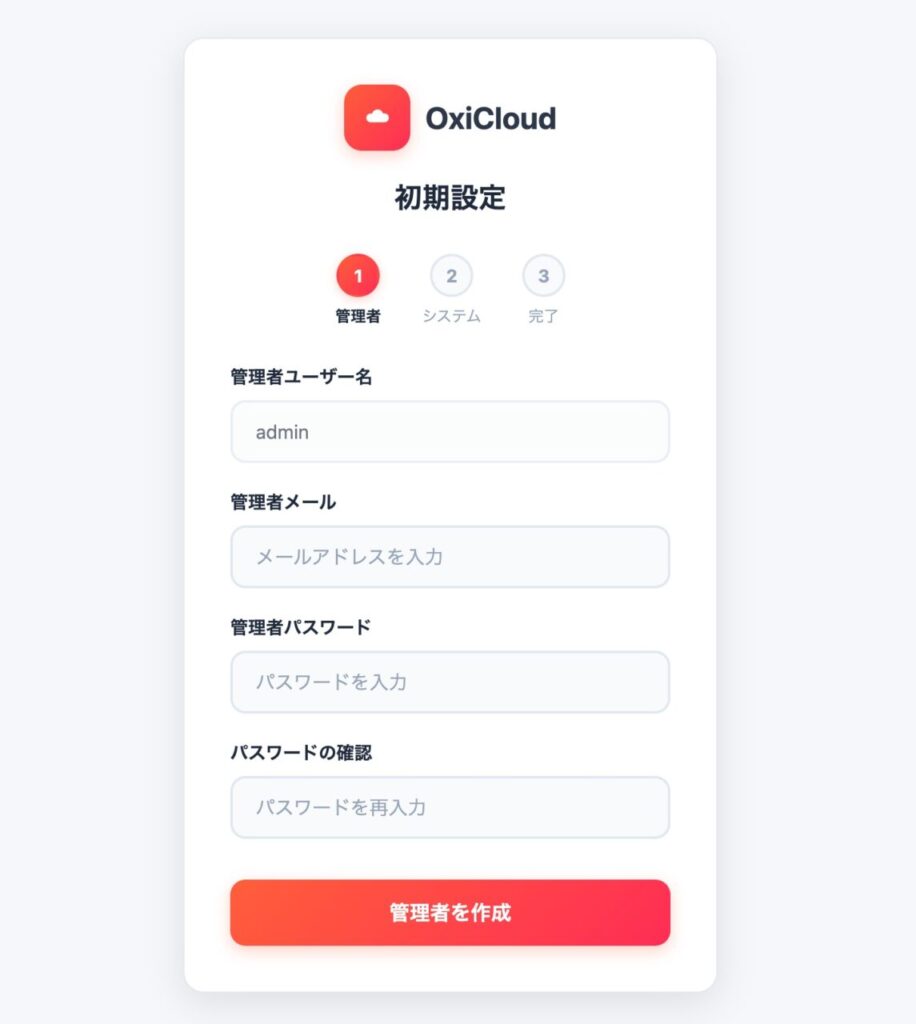This screenshot has width=916, height=1024.
Task: Focus the 管理者メール email field
Action: [449, 557]
